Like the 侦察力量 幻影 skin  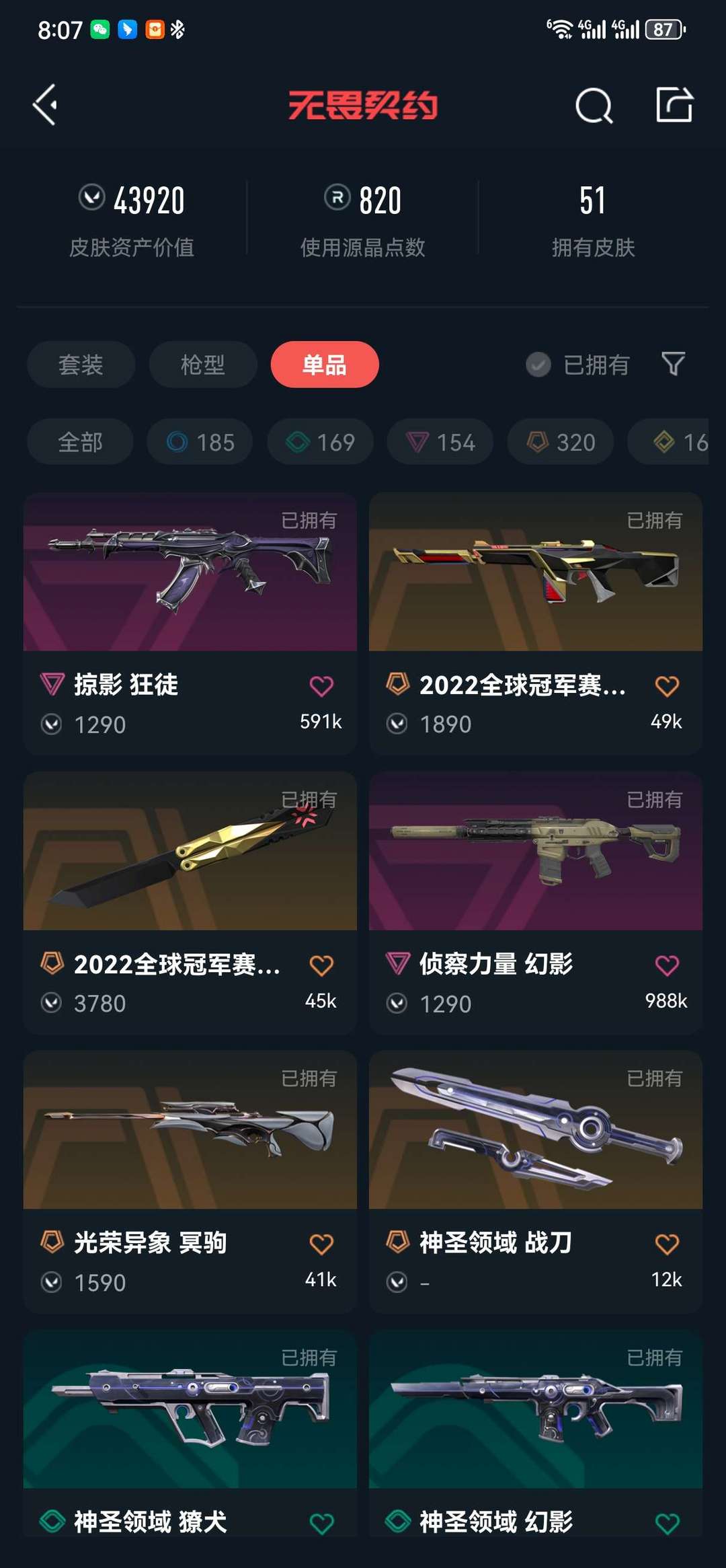[x=667, y=965]
